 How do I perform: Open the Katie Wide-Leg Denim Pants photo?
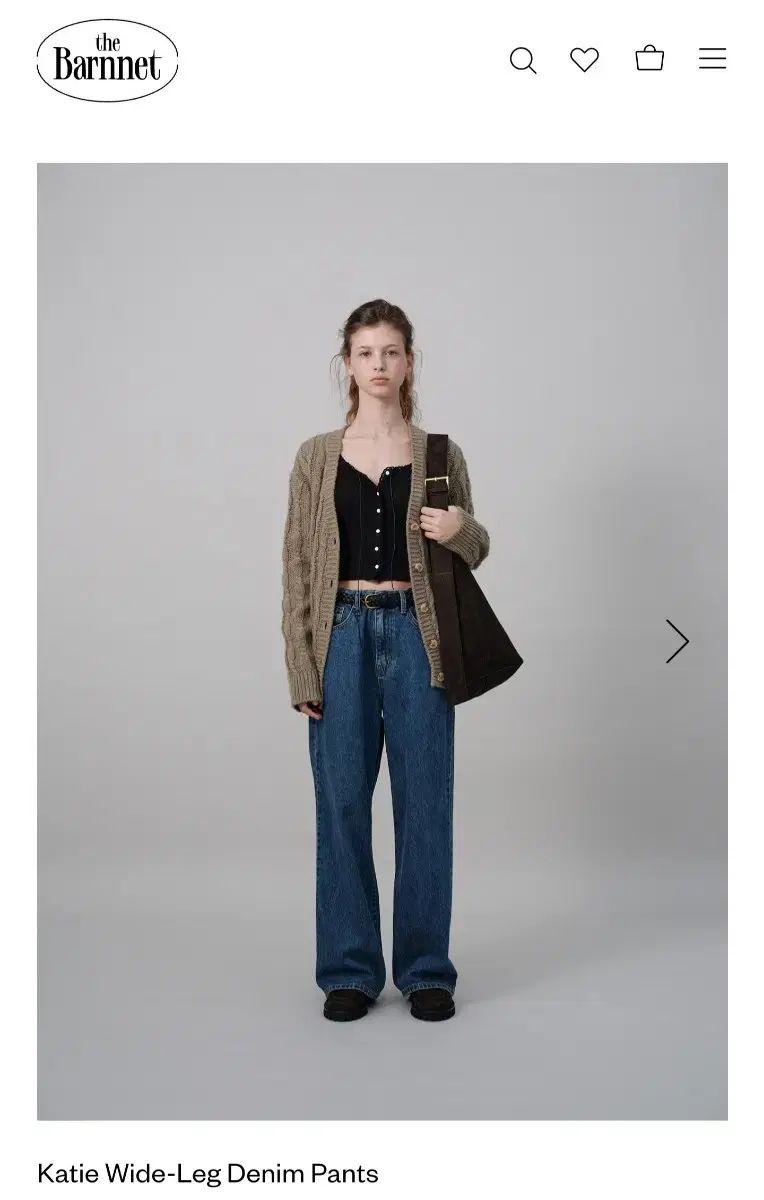tap(382, 640)
